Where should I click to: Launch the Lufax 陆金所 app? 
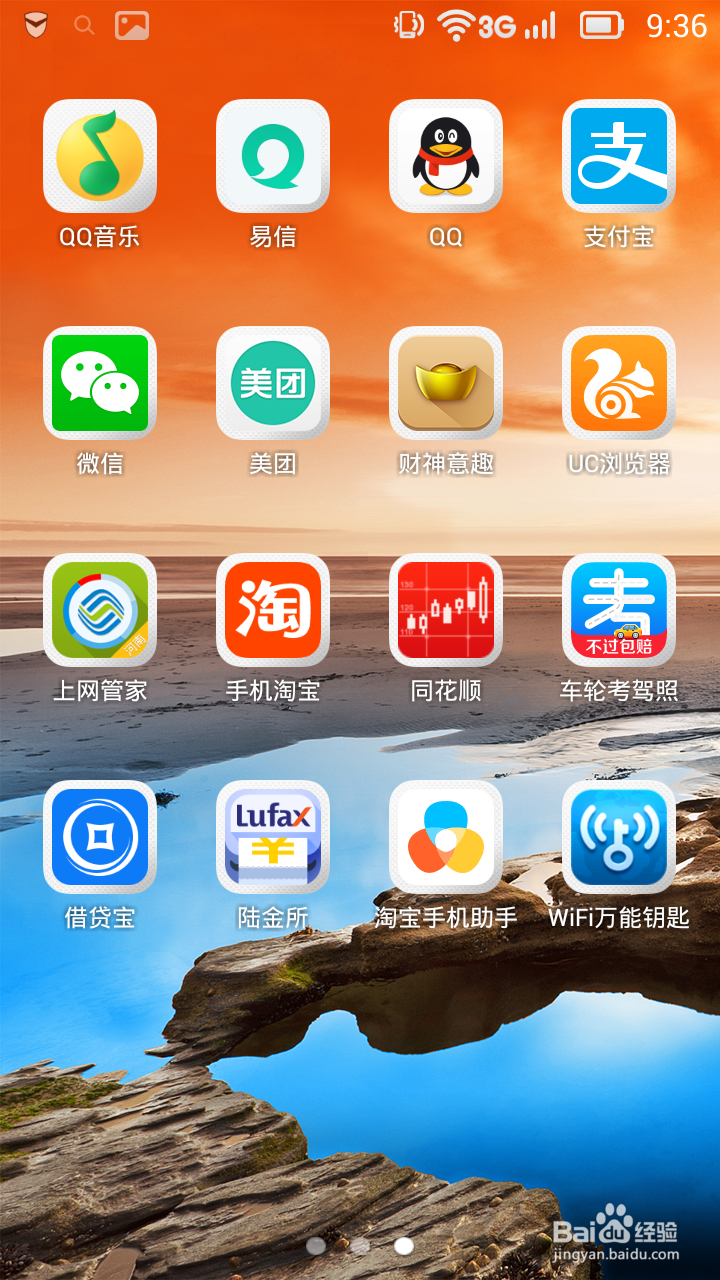pos(273,838)
